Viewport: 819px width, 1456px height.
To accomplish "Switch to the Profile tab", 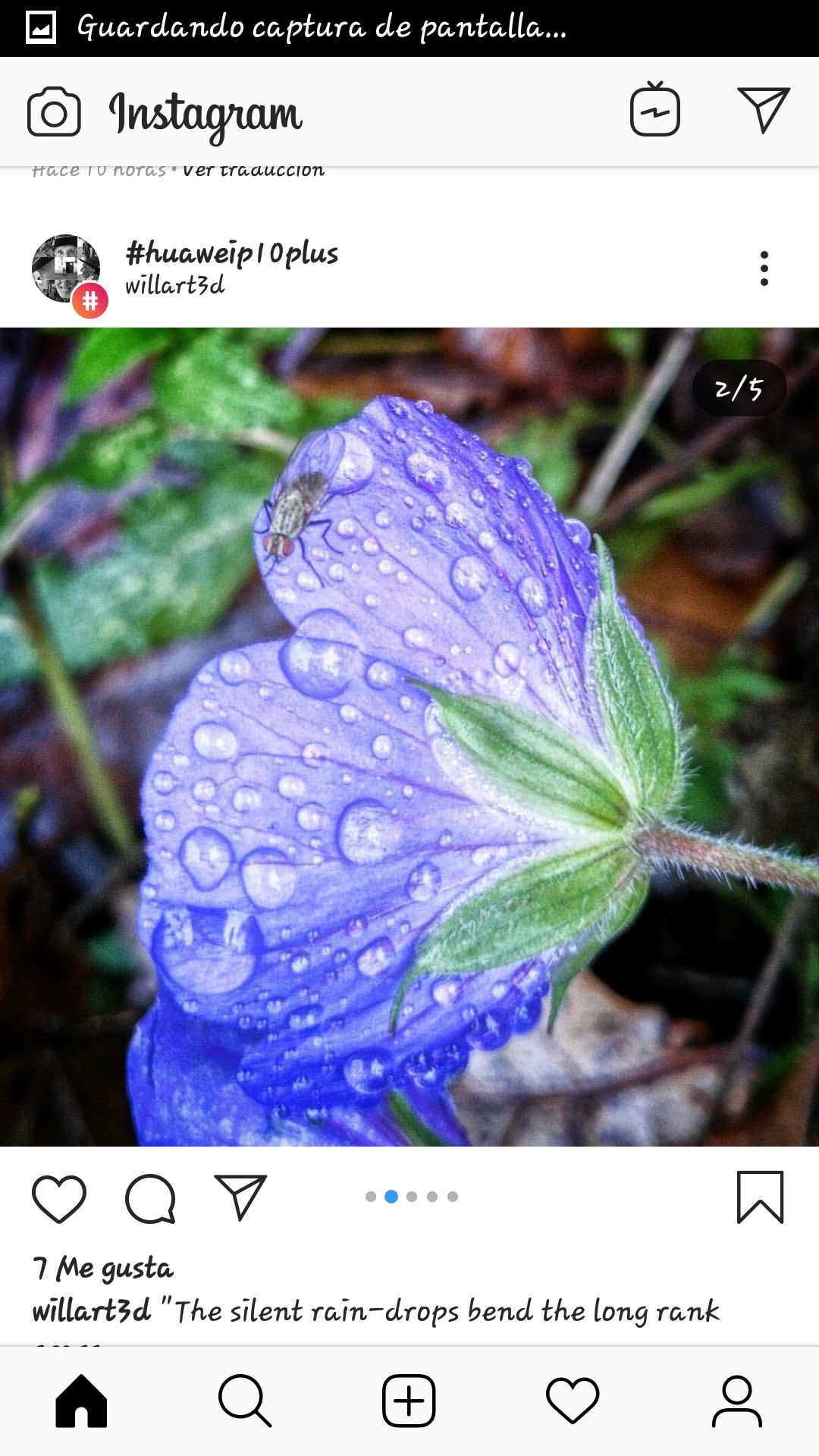I will tap(736, 1401).
